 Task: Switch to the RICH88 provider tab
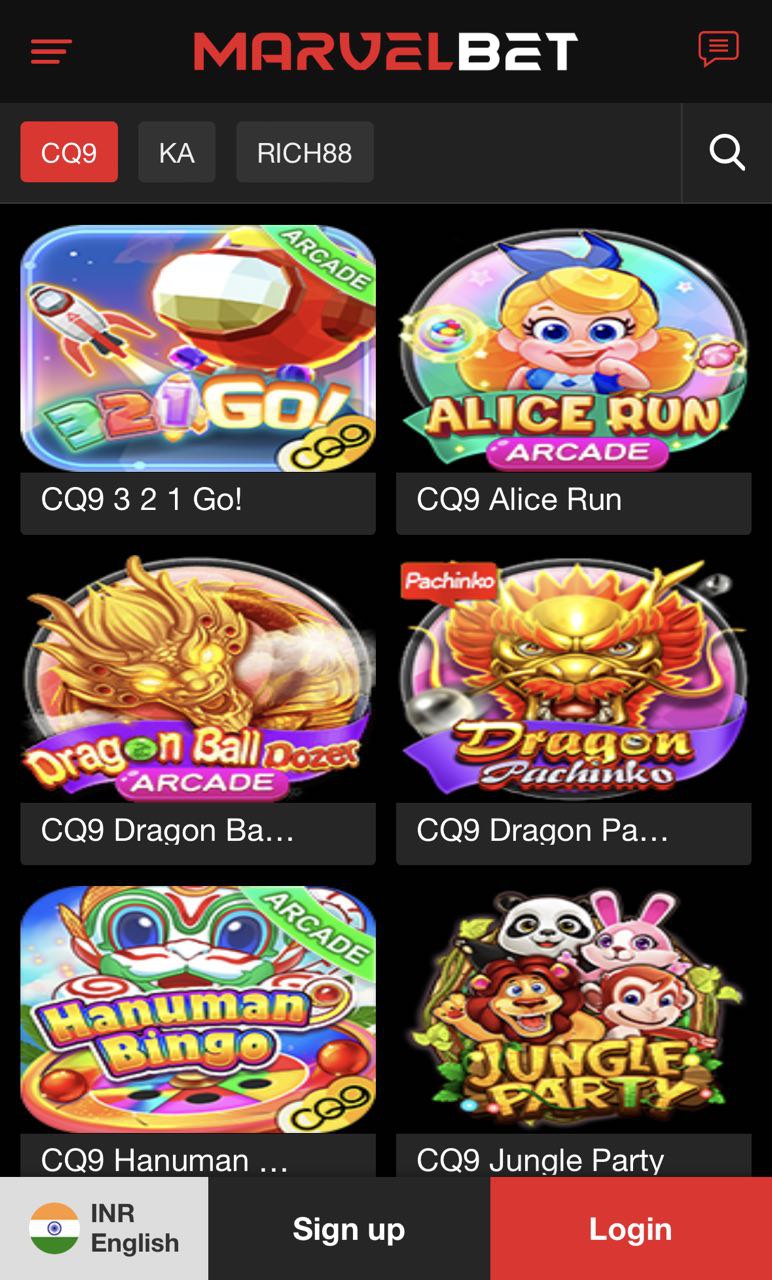pos(304,152)
